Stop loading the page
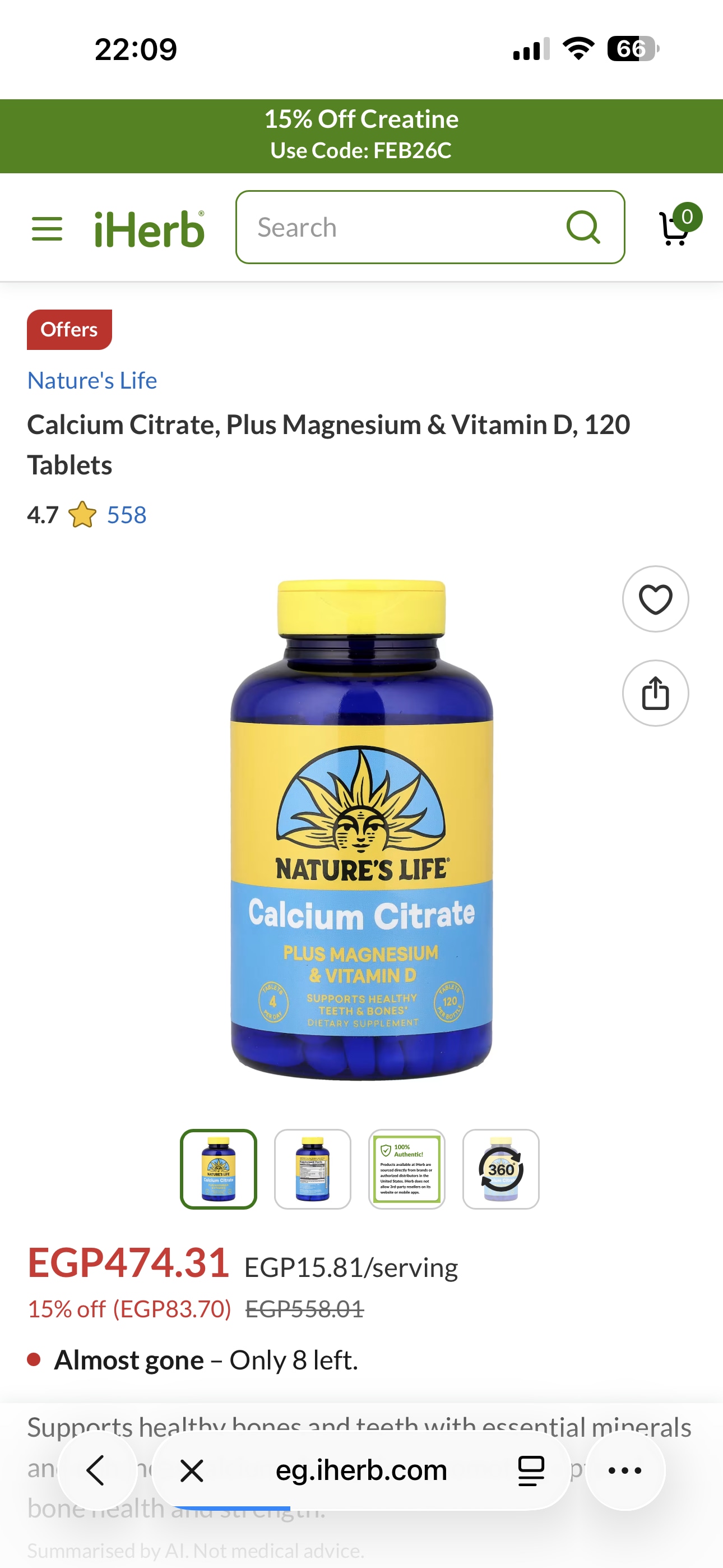 192,1470
